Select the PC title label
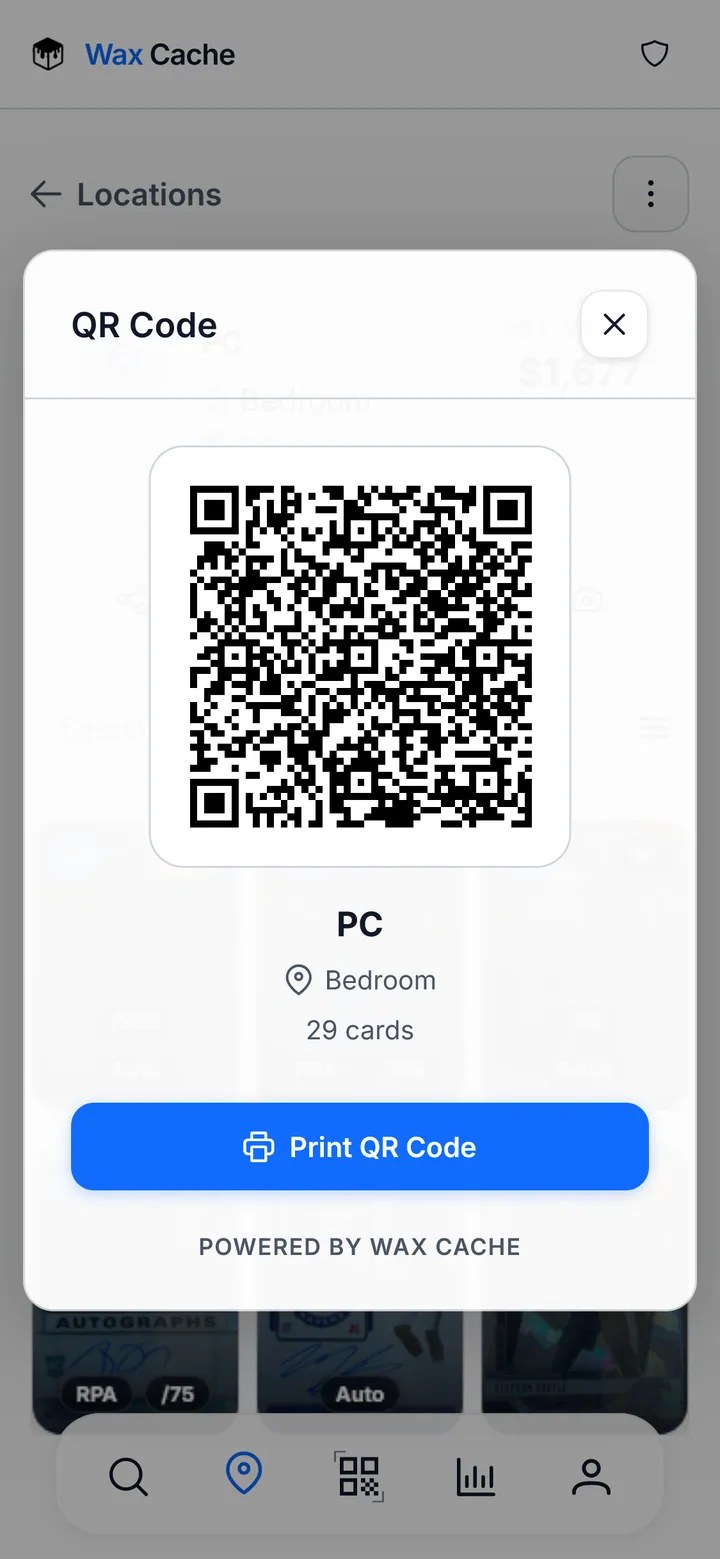 click(x=358, y=923)
